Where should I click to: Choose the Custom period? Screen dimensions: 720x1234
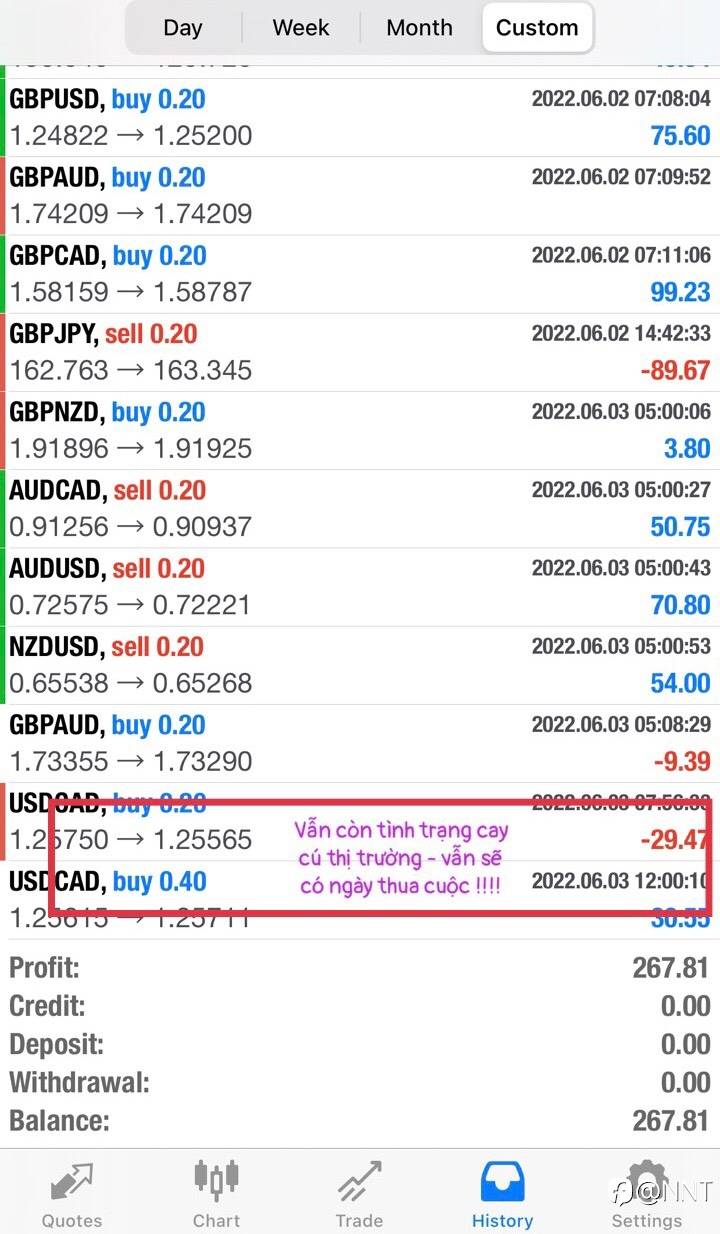(x=537, y=28)
